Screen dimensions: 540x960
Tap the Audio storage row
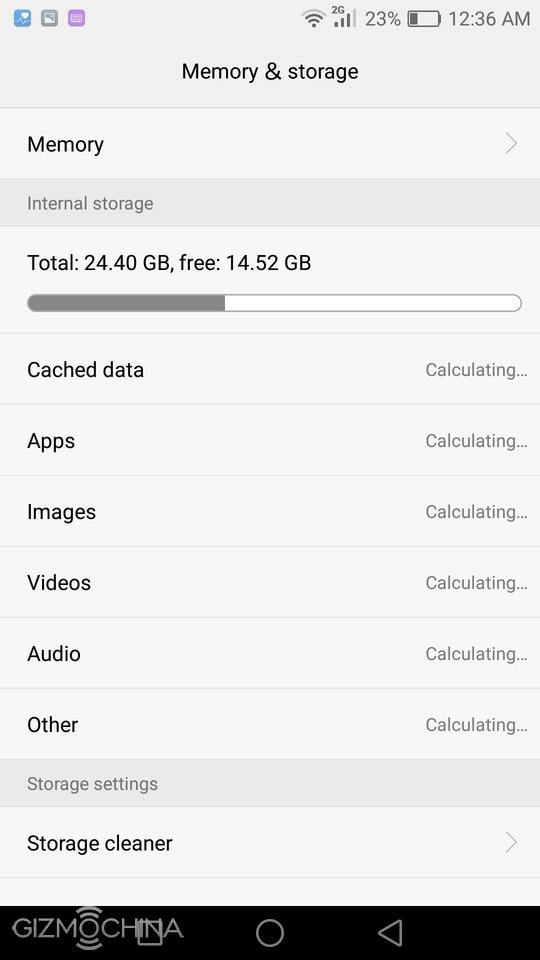pyautogui.click(x=270, y=653)
